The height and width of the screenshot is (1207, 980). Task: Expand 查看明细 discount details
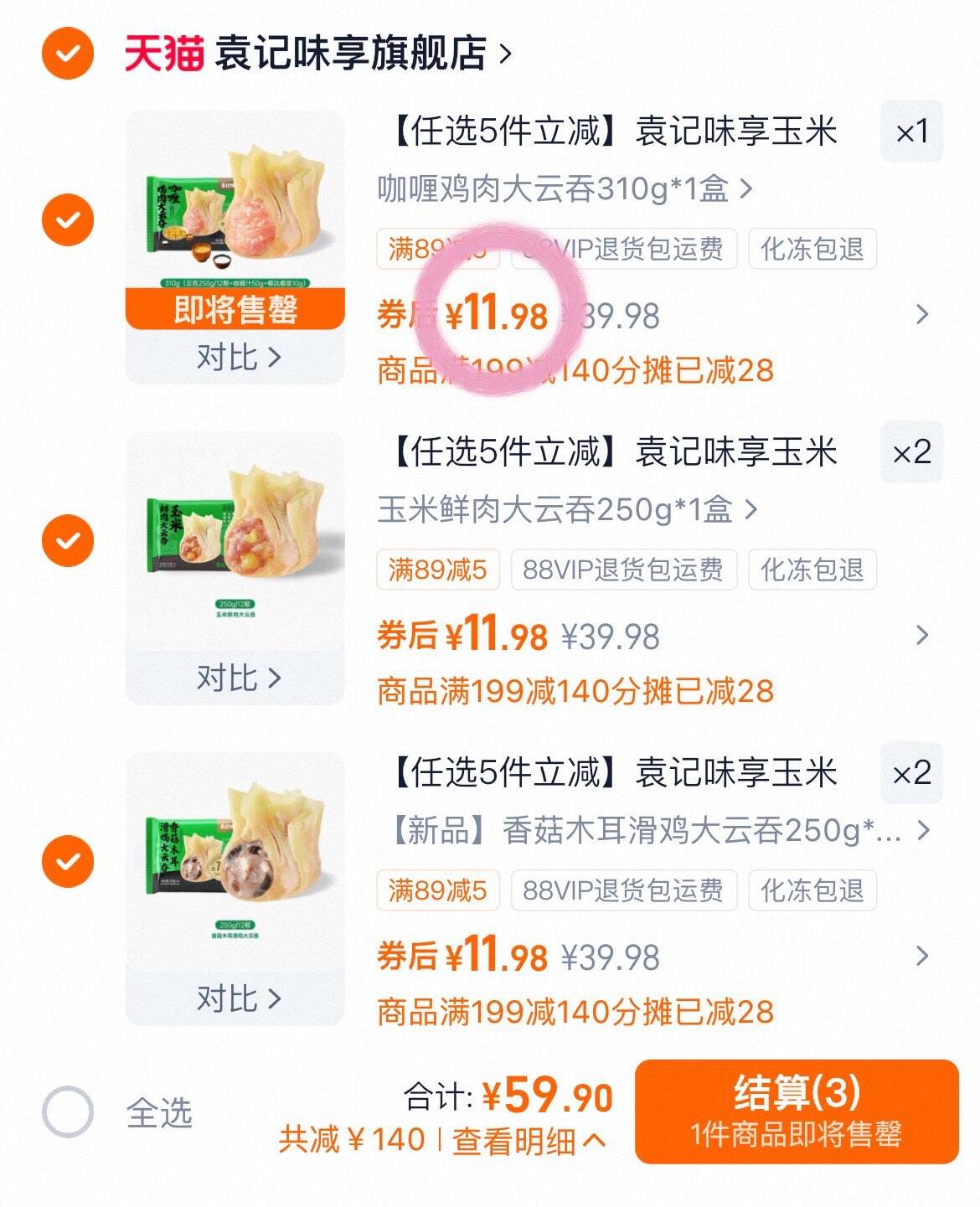click(528, 1140)
